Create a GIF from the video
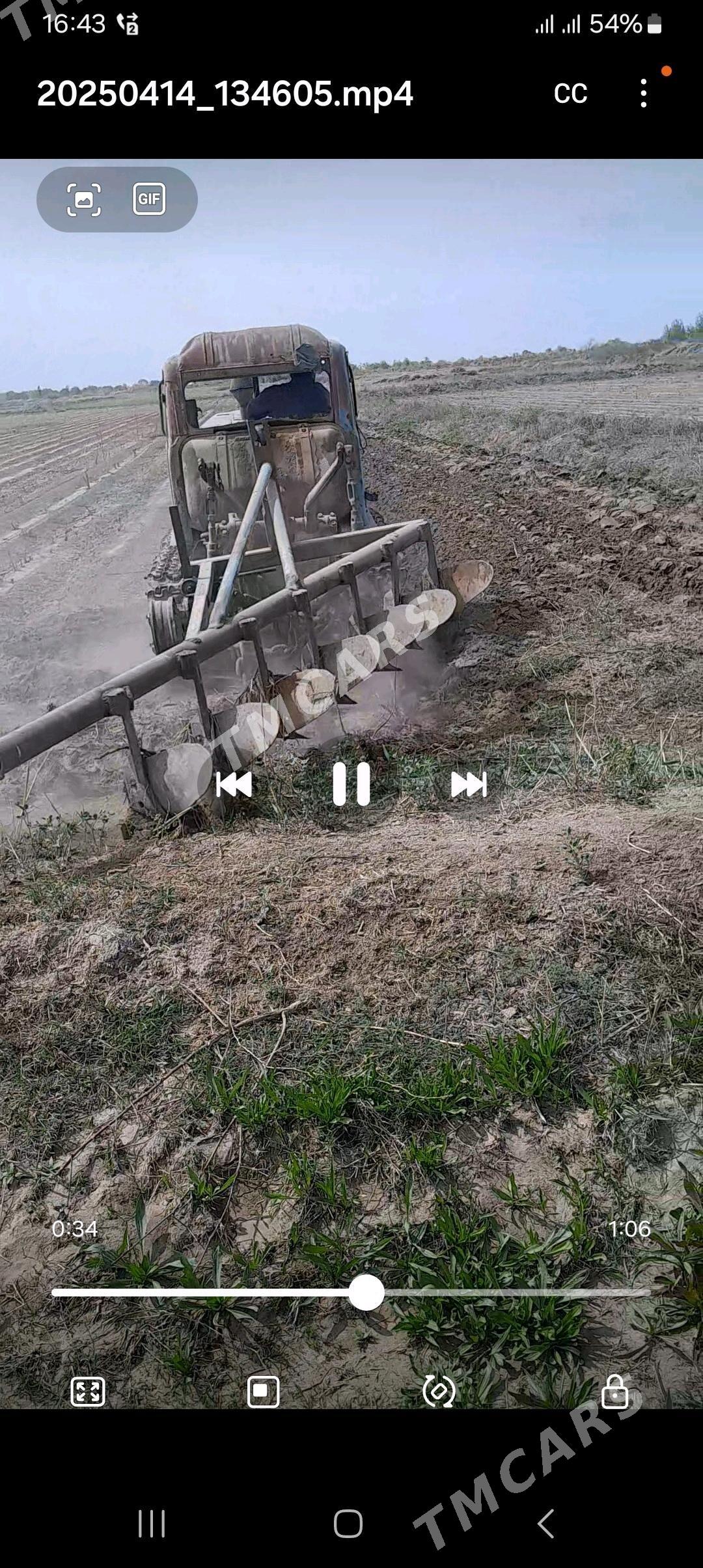 (149, 199)
